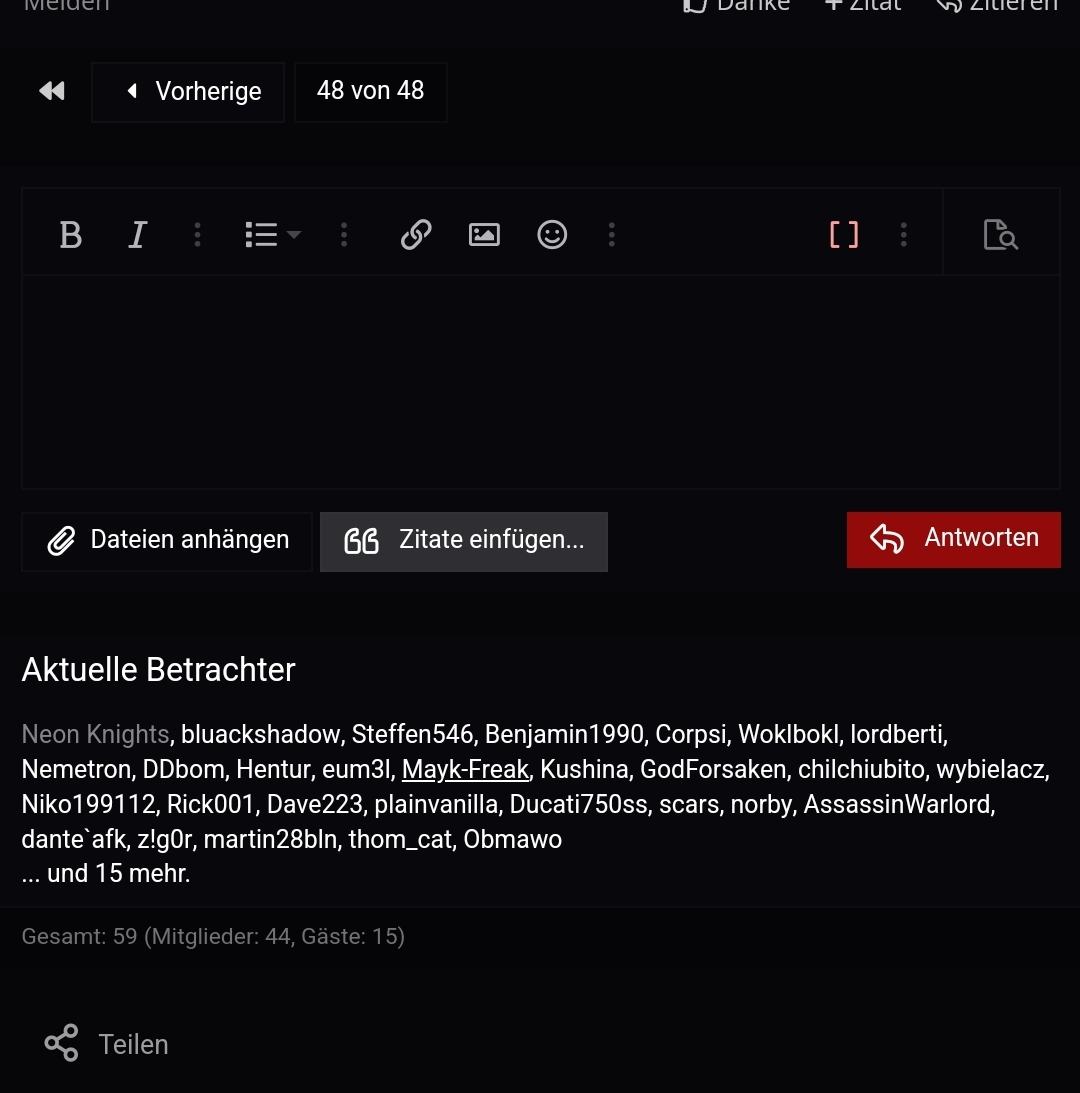Screen dimensions: 1080x1093
Task: Open the Teilen share option
Action: (x=106, y=1044)
